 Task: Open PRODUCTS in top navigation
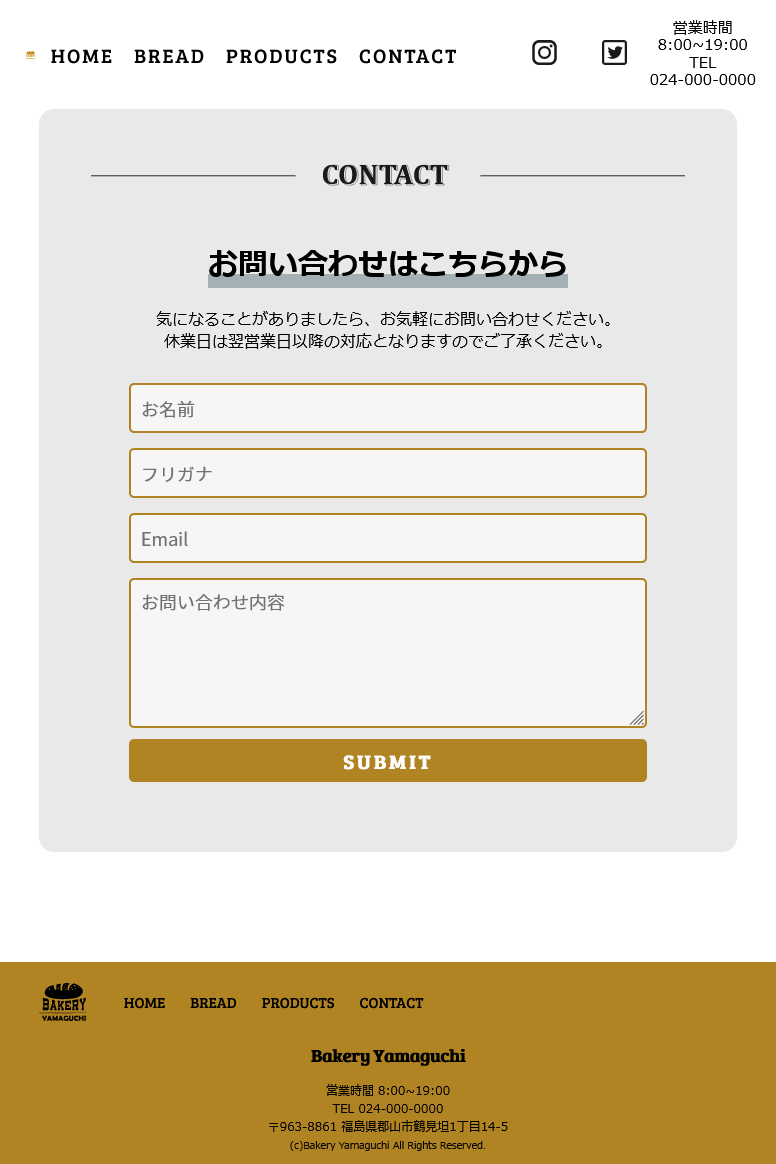point(282,57)
